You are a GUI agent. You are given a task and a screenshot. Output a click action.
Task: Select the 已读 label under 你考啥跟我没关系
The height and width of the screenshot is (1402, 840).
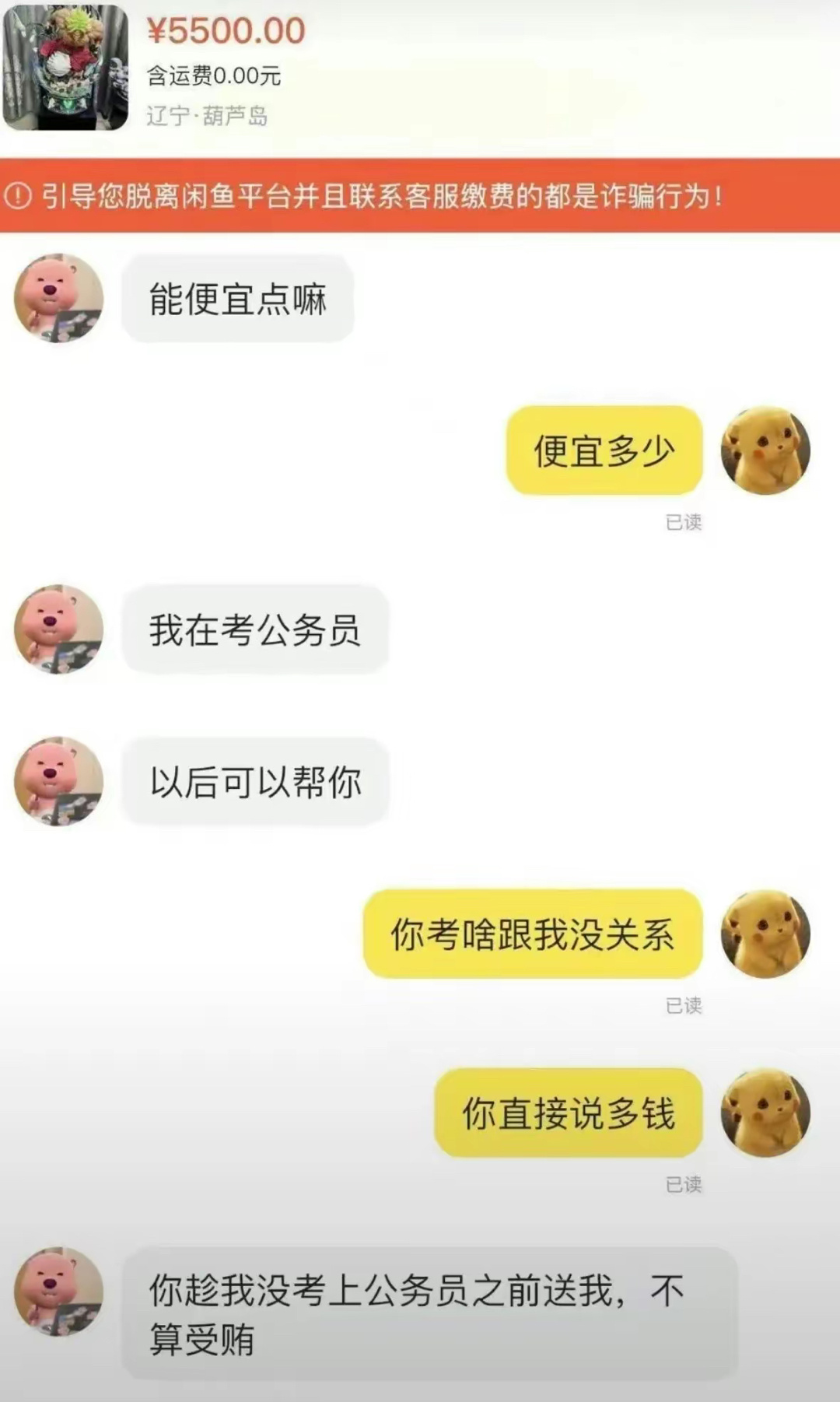(x=684, y=1003)
